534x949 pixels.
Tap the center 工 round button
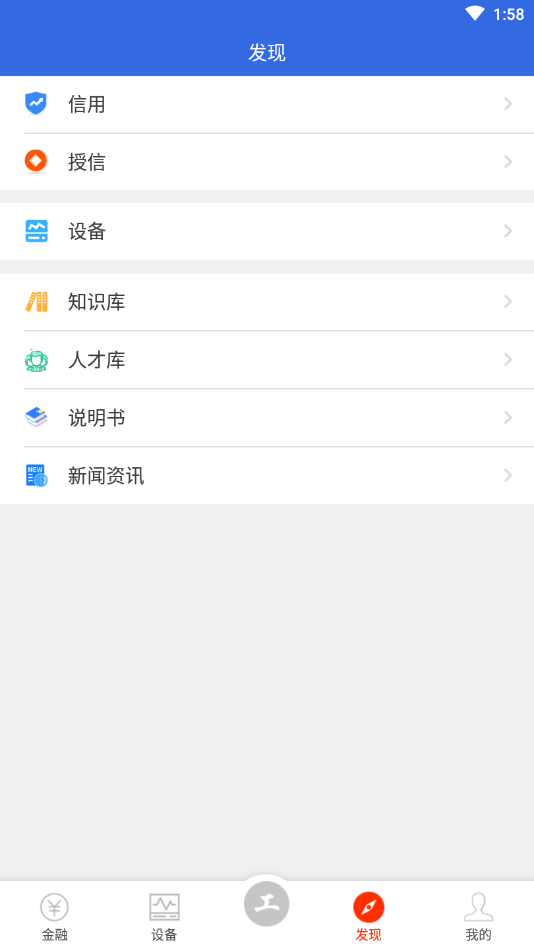click(x=266, y=904)
